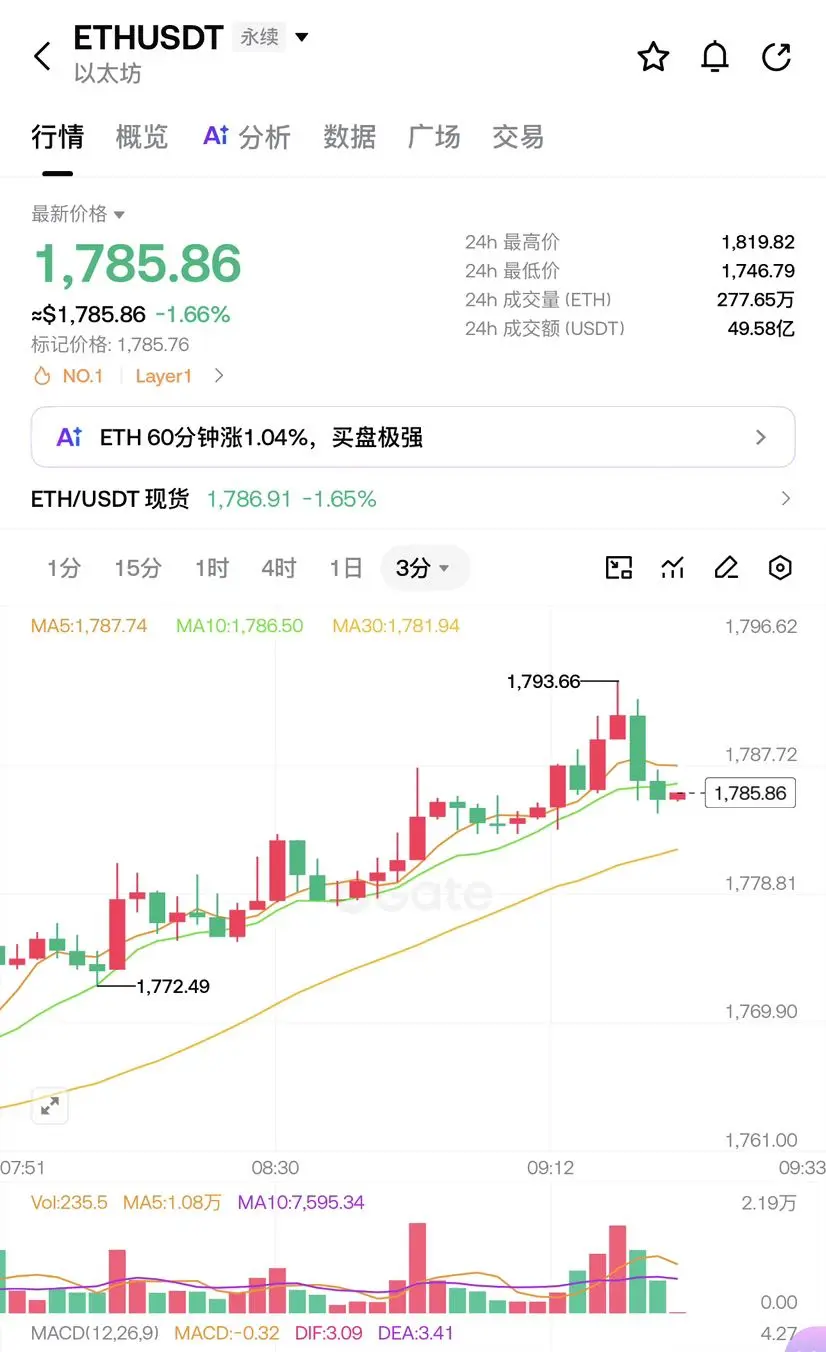
Task: Select the 15分 chart interval
Action: coord(138,568)
